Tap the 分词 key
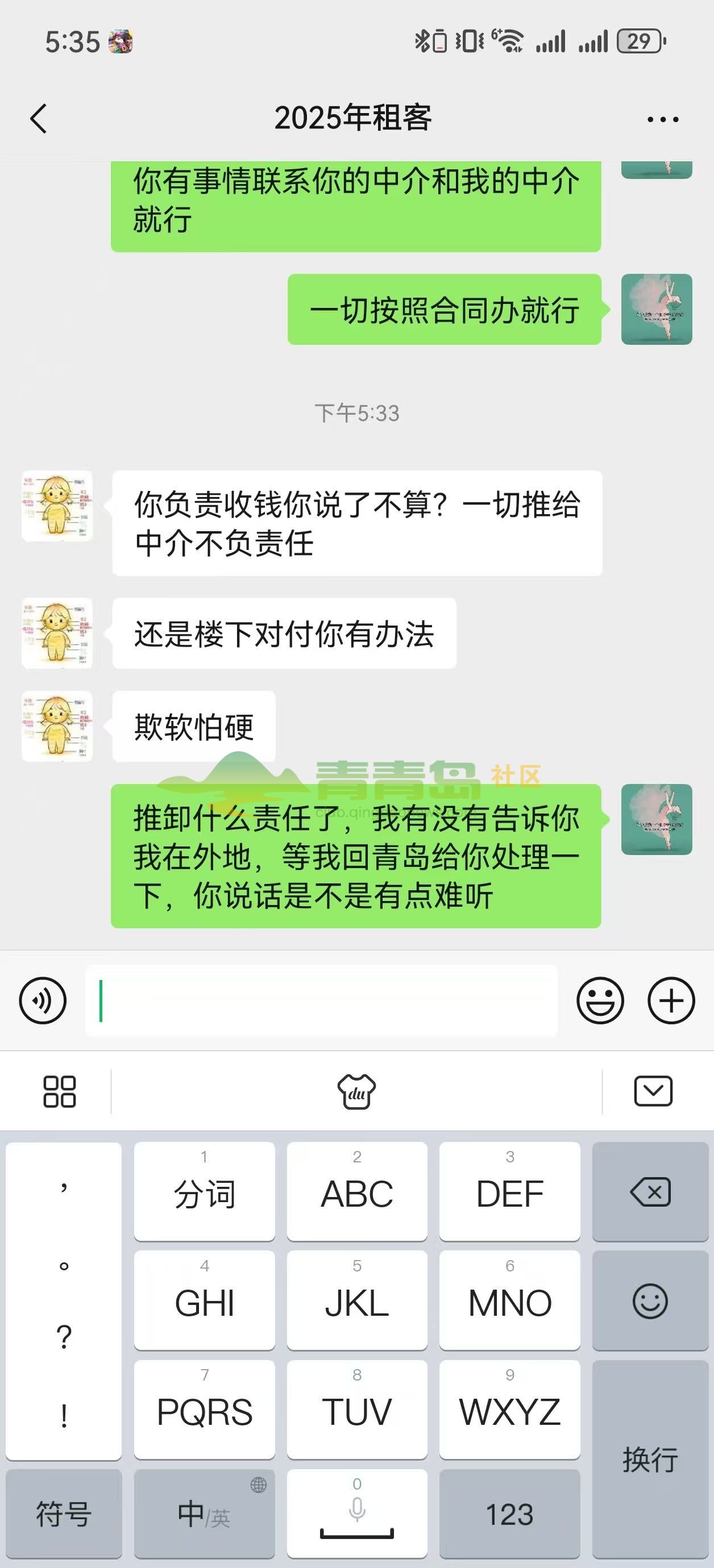The image size is (714, 1568). (x=204, y=1192)
